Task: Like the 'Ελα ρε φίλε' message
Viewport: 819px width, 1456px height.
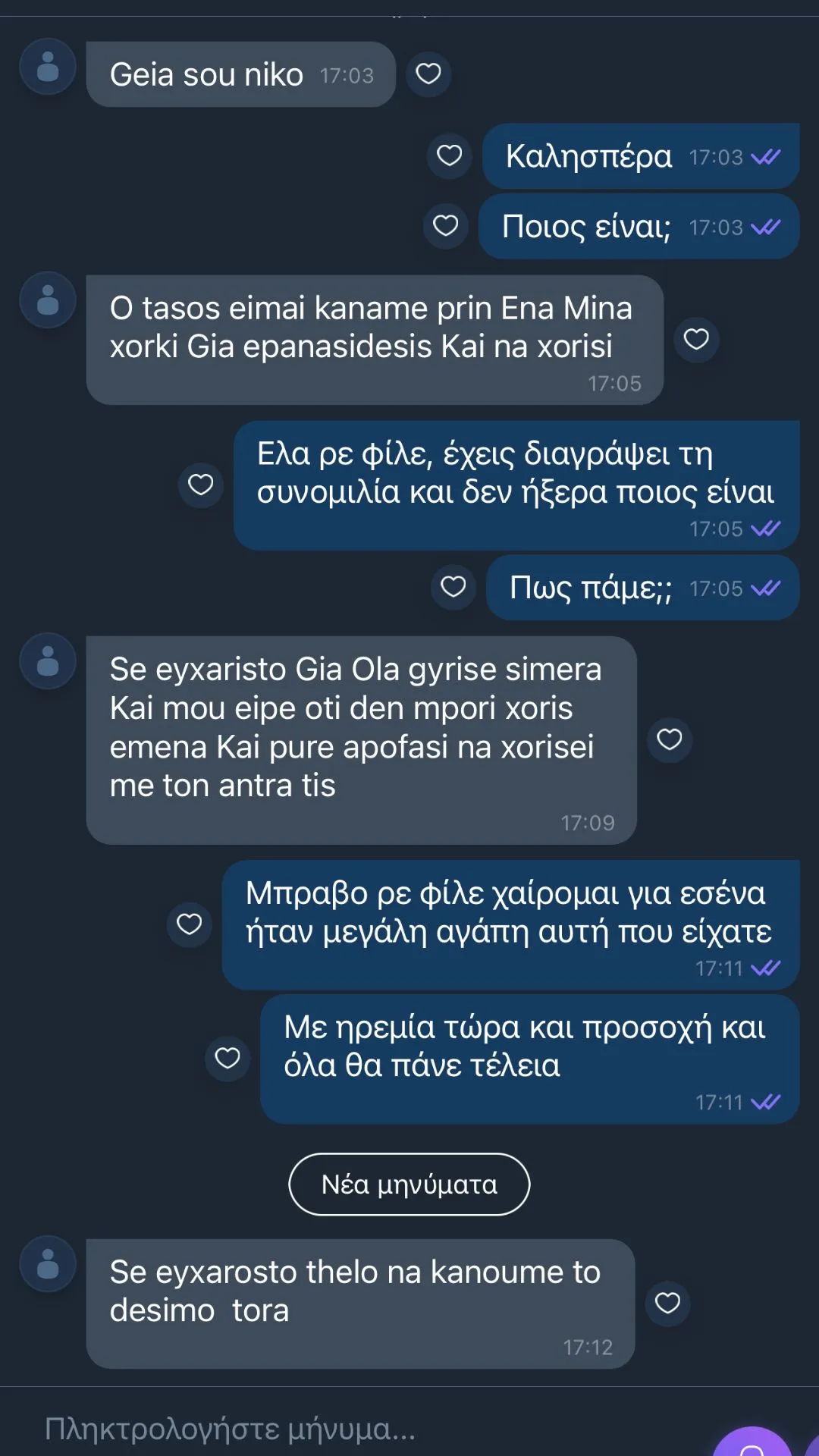Action: [201, 484]
